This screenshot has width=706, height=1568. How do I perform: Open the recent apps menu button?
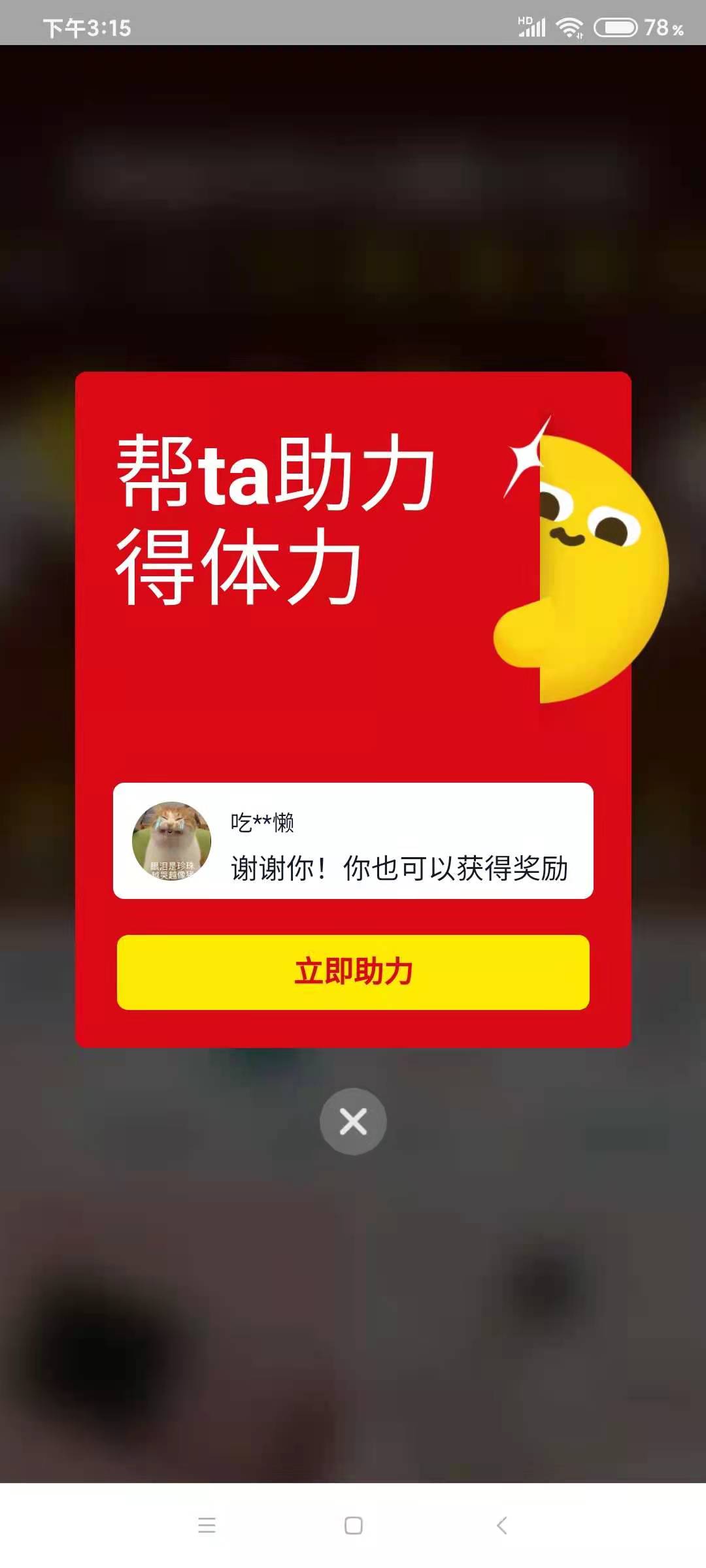(207, 1526)
